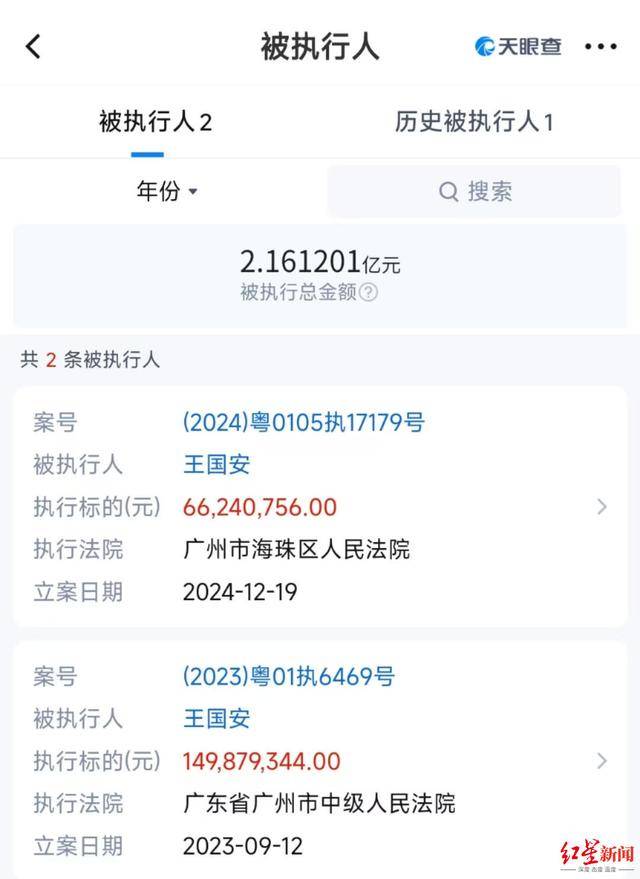Go back using the arrow icon
Viewport: 640px width, 879px height.
[x=33, y=46]
